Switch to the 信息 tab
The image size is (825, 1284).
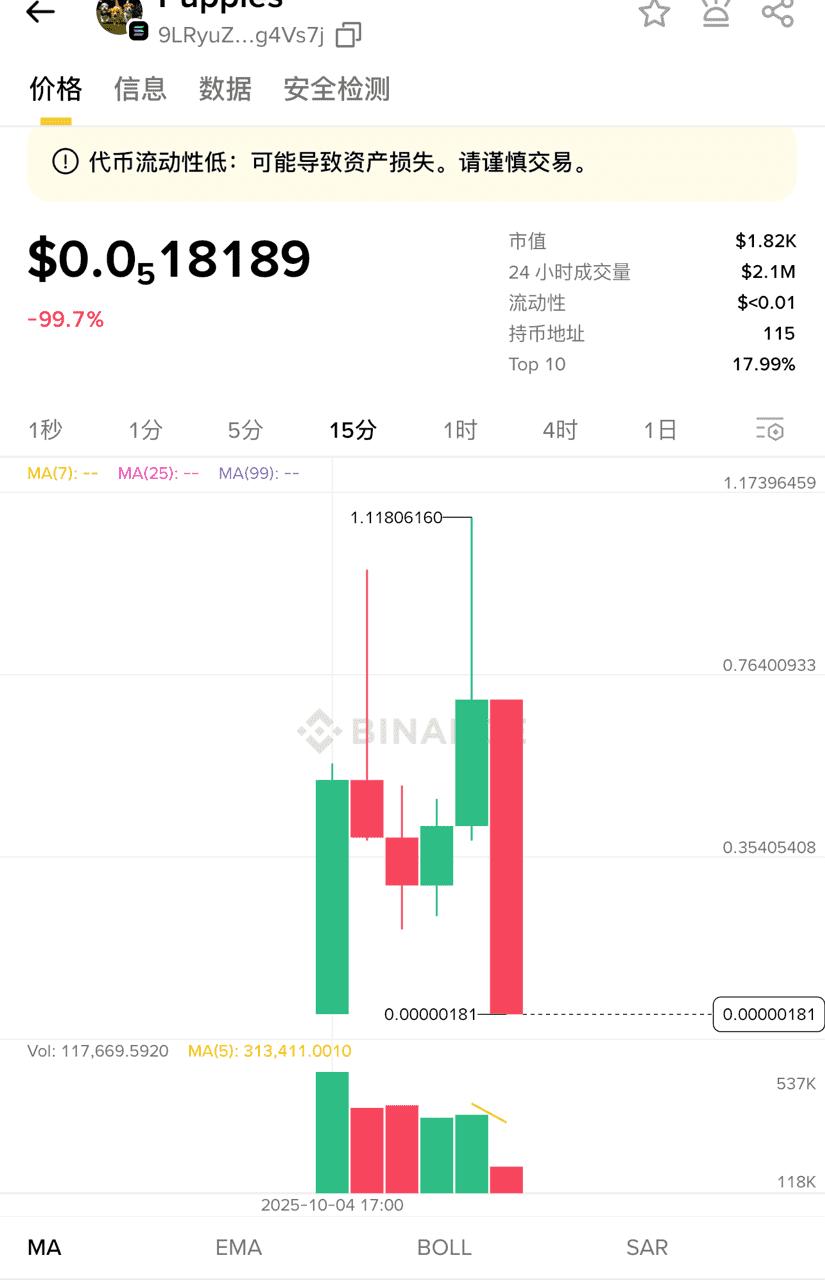tap(140, 89)
